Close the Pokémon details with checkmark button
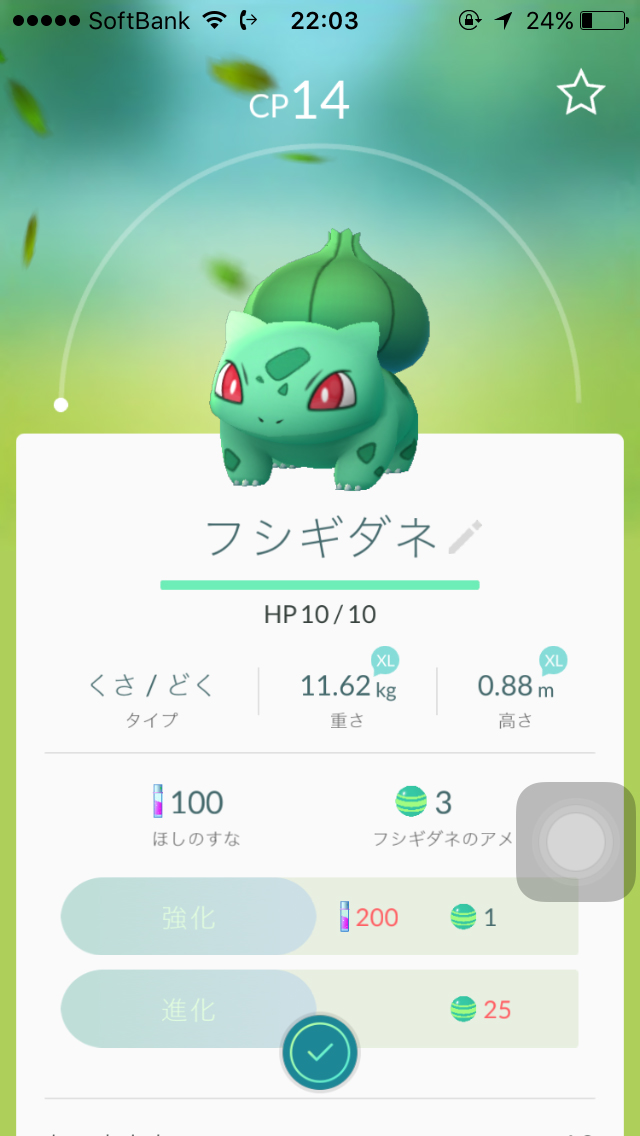640x1136 pixels. point(320,1053)
